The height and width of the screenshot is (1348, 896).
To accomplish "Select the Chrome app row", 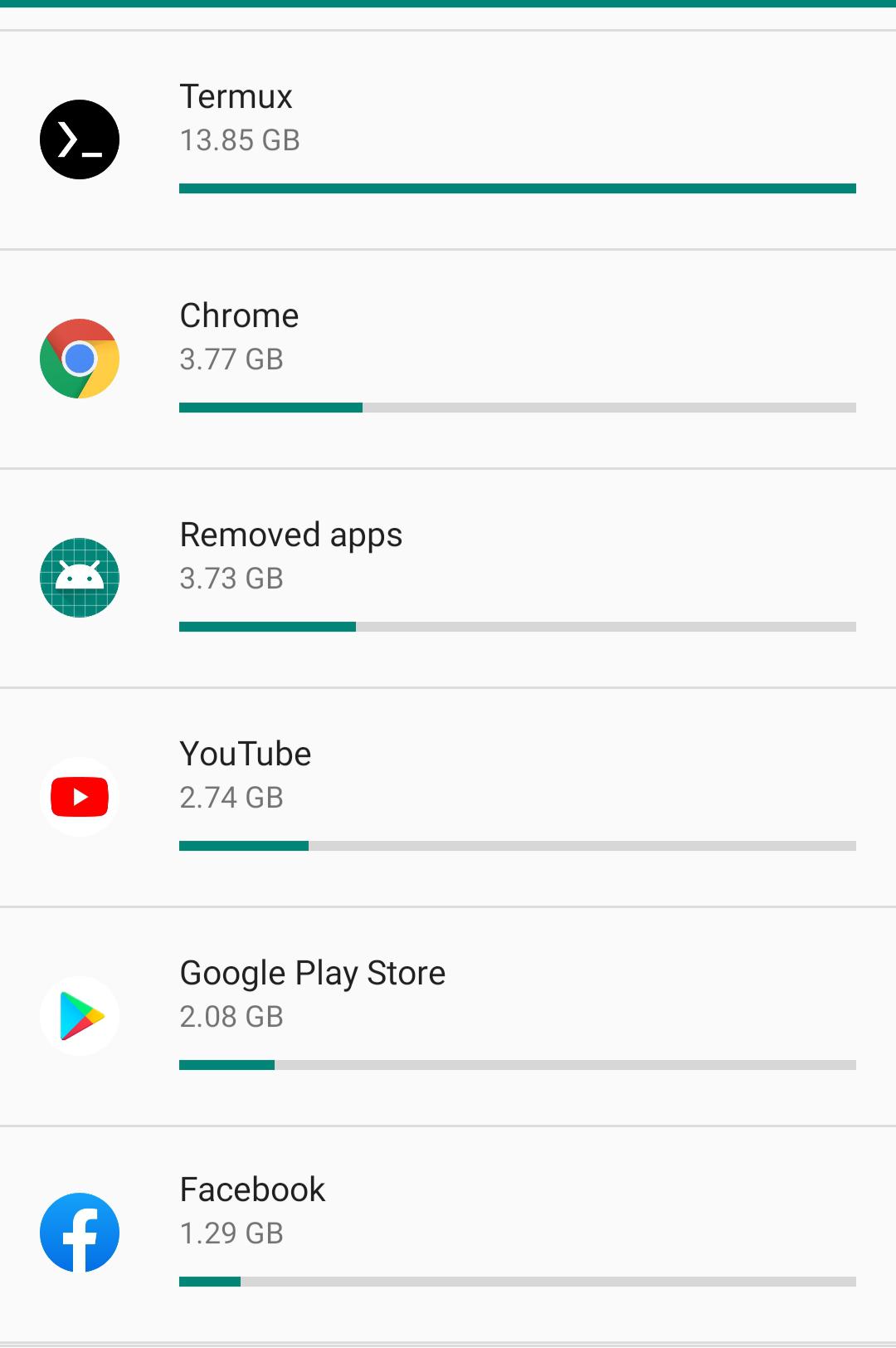I will click(448, 359).
